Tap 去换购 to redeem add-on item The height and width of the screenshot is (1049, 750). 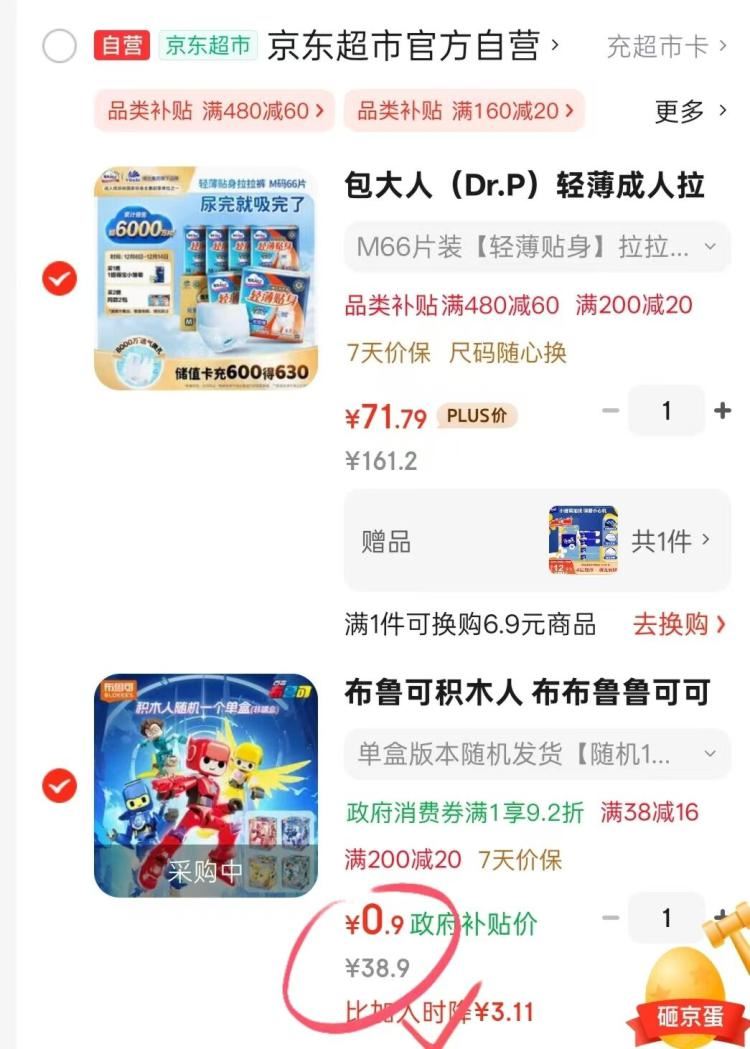679,625
